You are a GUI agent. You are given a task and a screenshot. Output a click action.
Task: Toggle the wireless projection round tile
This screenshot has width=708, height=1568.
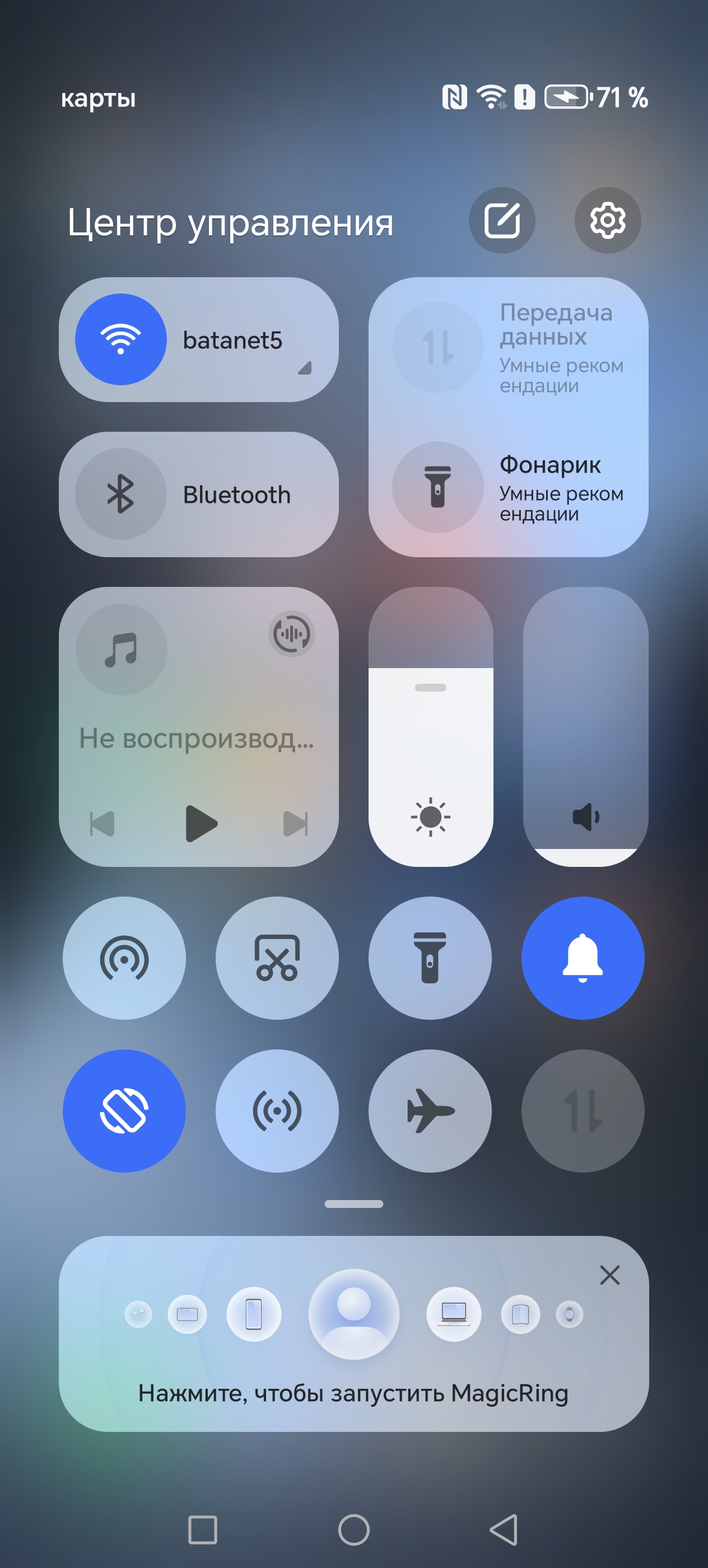(x=124, y=958)
